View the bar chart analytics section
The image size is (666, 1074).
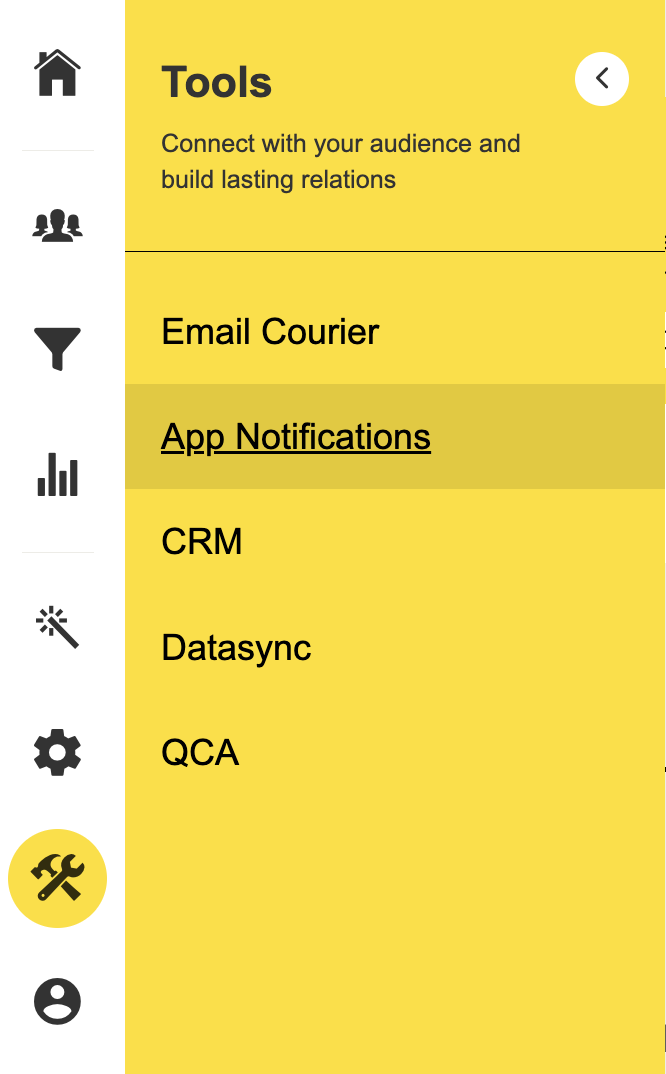(x=57, y=474)
